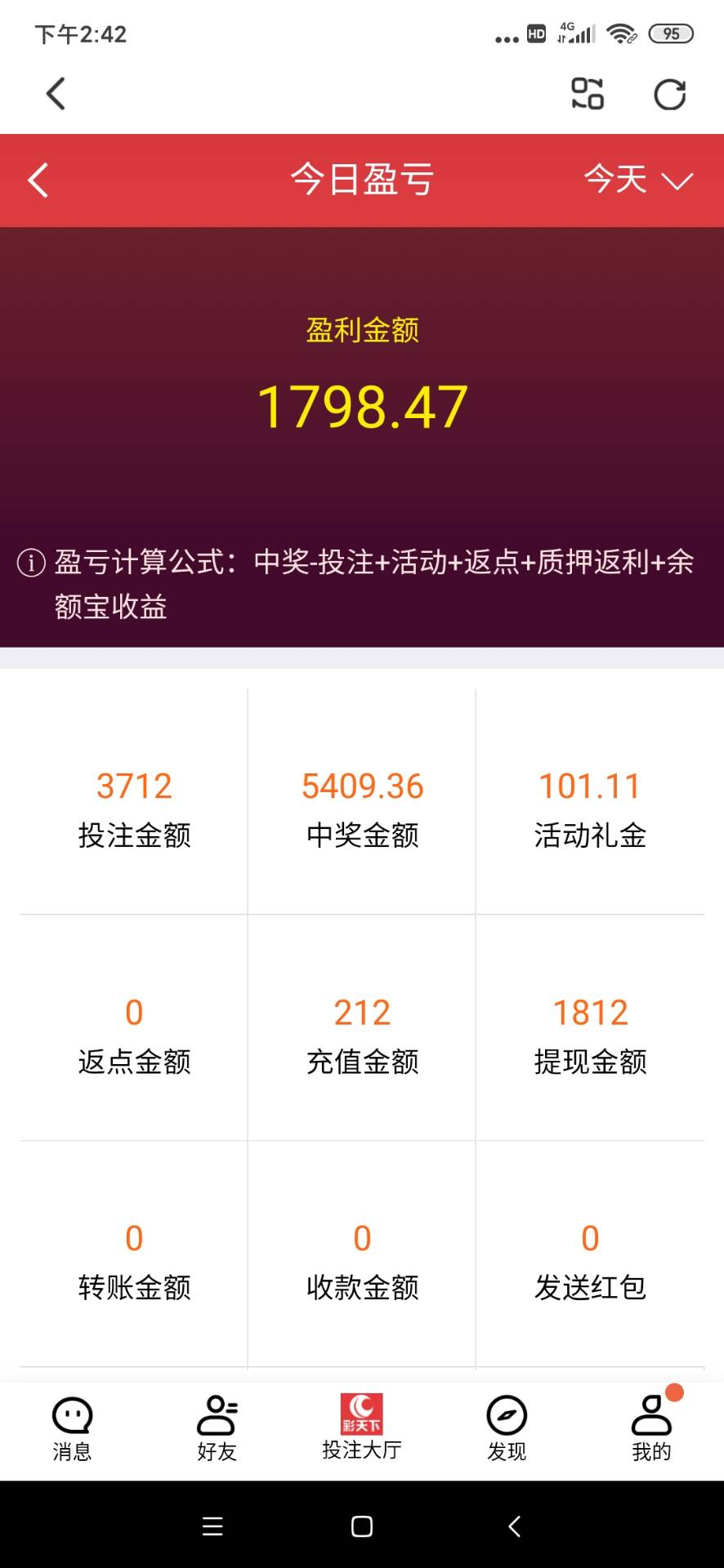Image resolution: width=724 pixels, height=1568 pixels.
Task: Open the scan/switch icon in top bar
Action: [587, 94]
